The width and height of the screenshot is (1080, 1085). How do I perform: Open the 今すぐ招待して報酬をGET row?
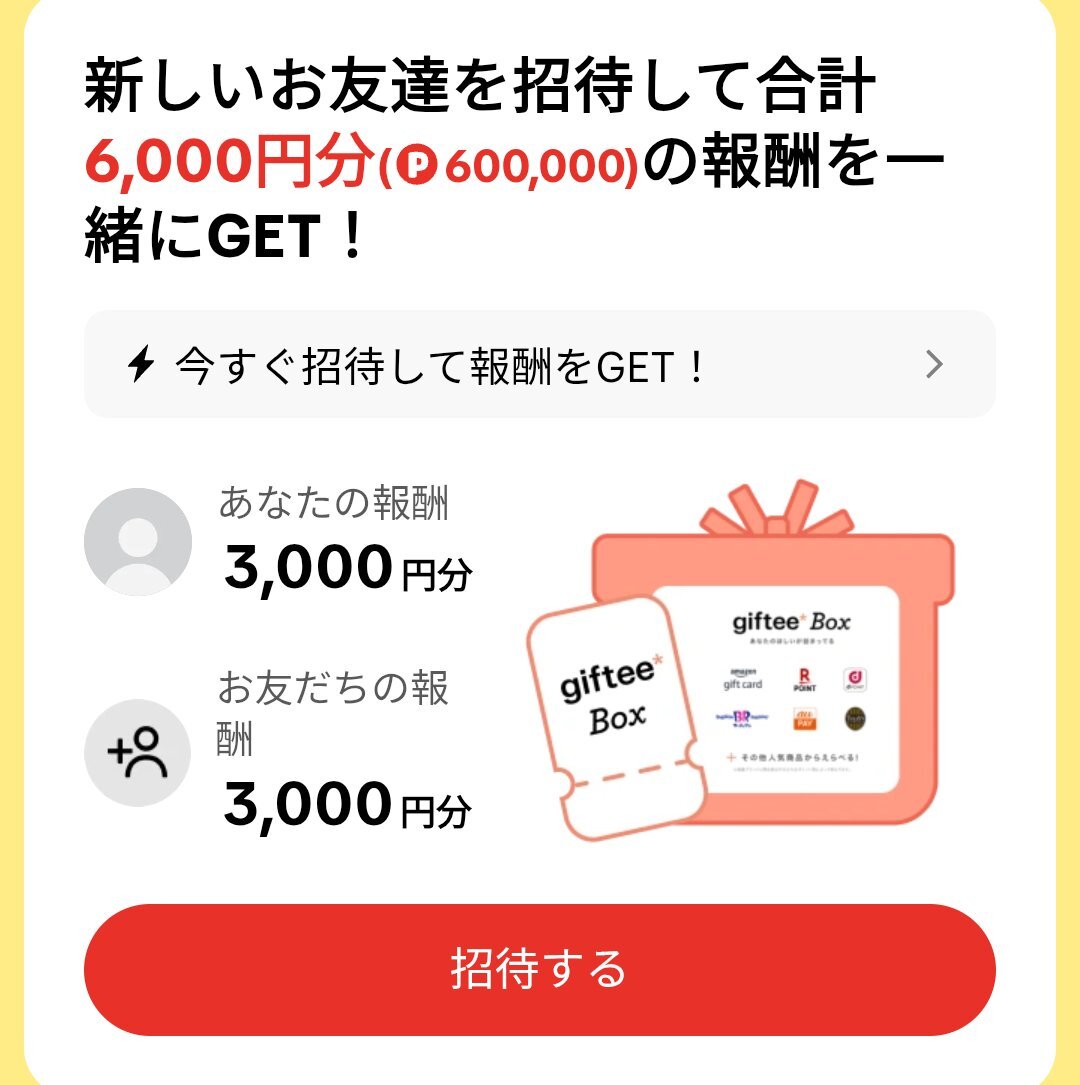(x=539, y=365)
